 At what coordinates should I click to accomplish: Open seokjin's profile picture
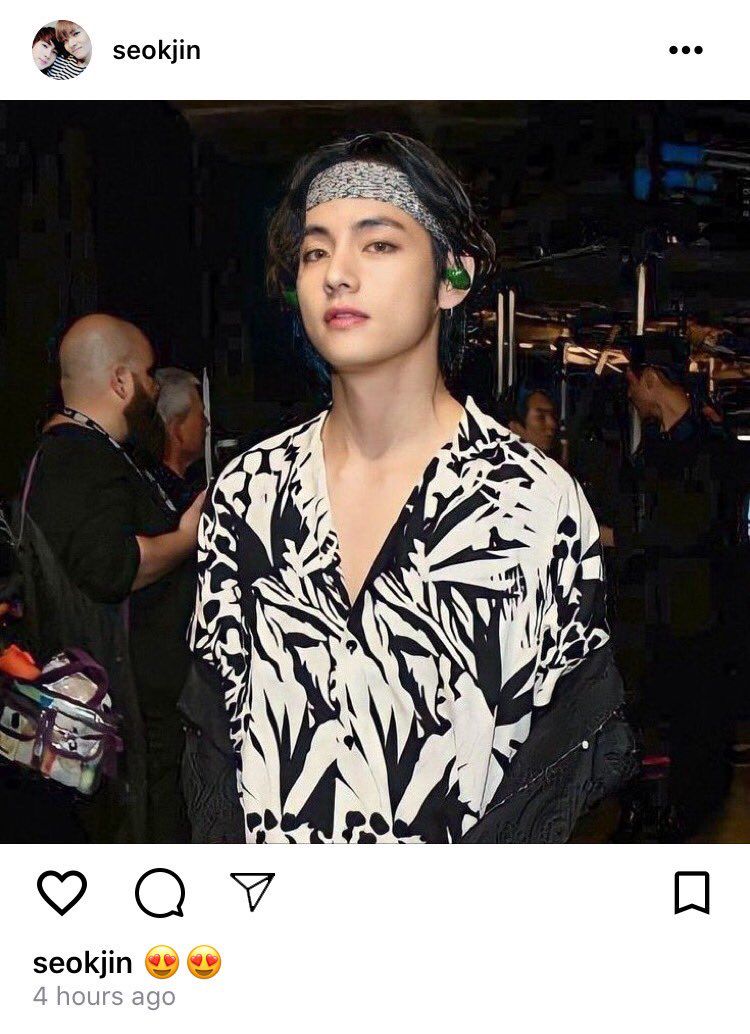(x=62, y=50)
